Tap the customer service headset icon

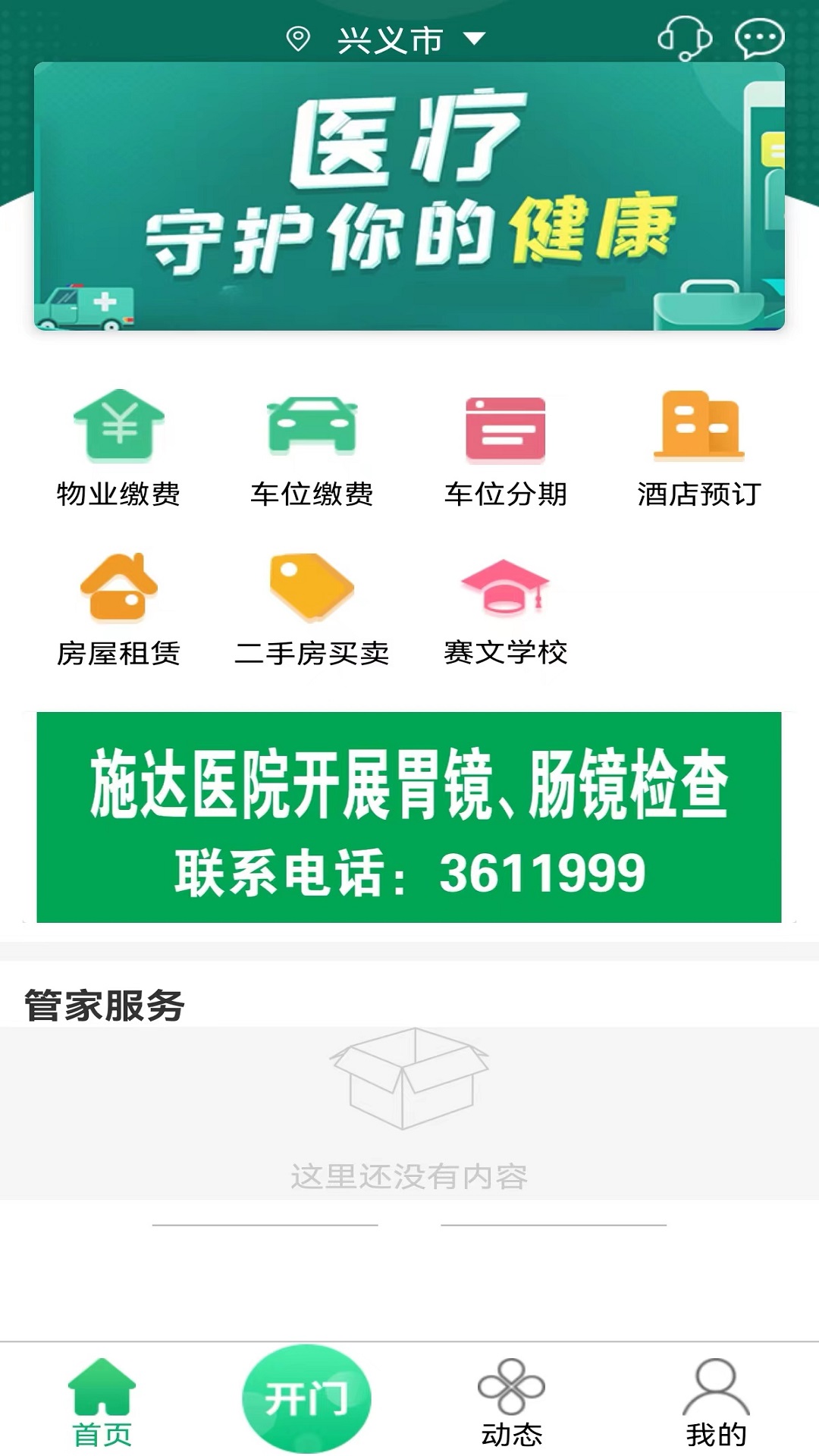click(x=682, y=36)
